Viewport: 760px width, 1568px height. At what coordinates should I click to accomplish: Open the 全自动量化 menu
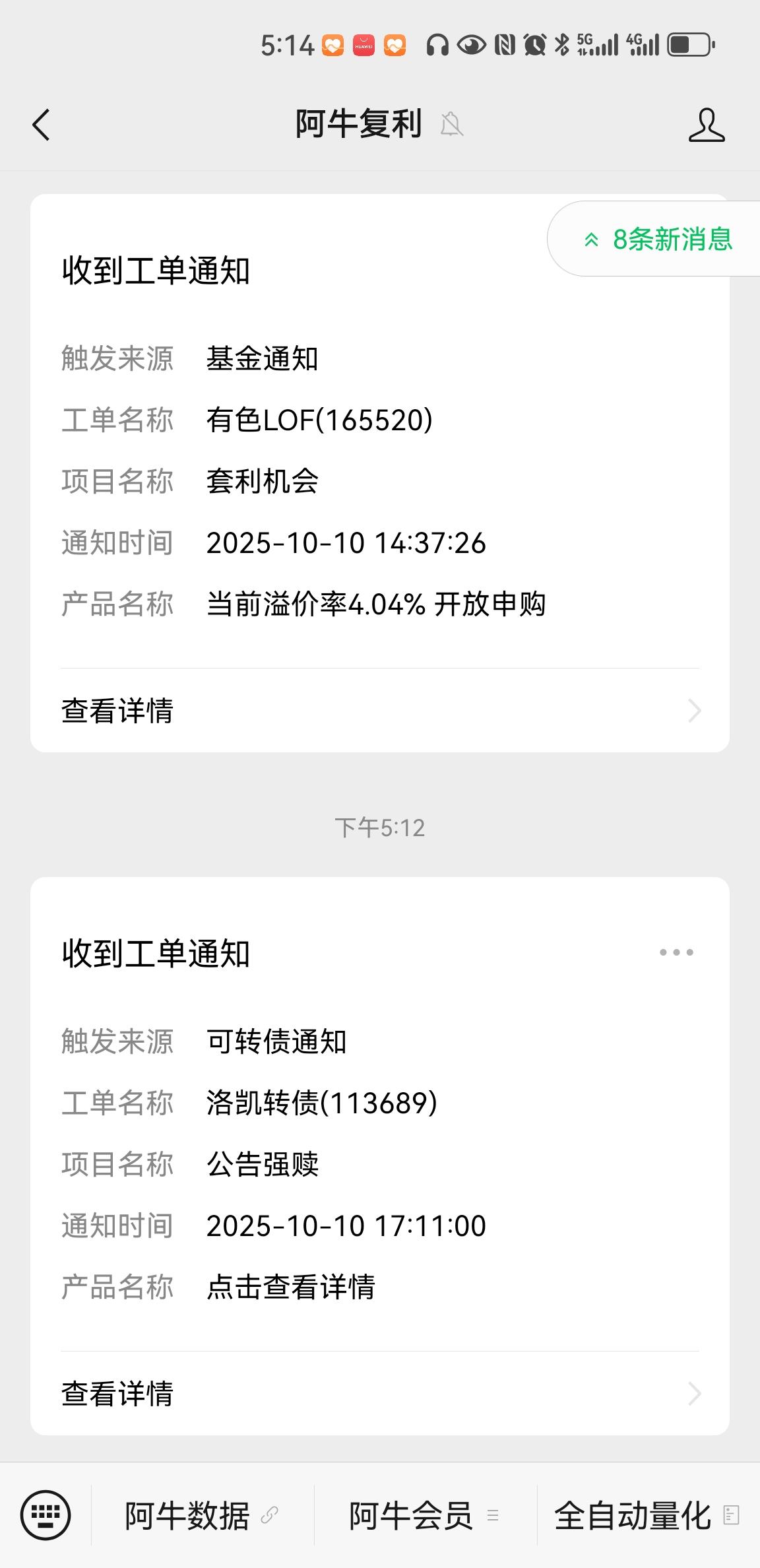pyautogui.click(x=647, y=1515)
